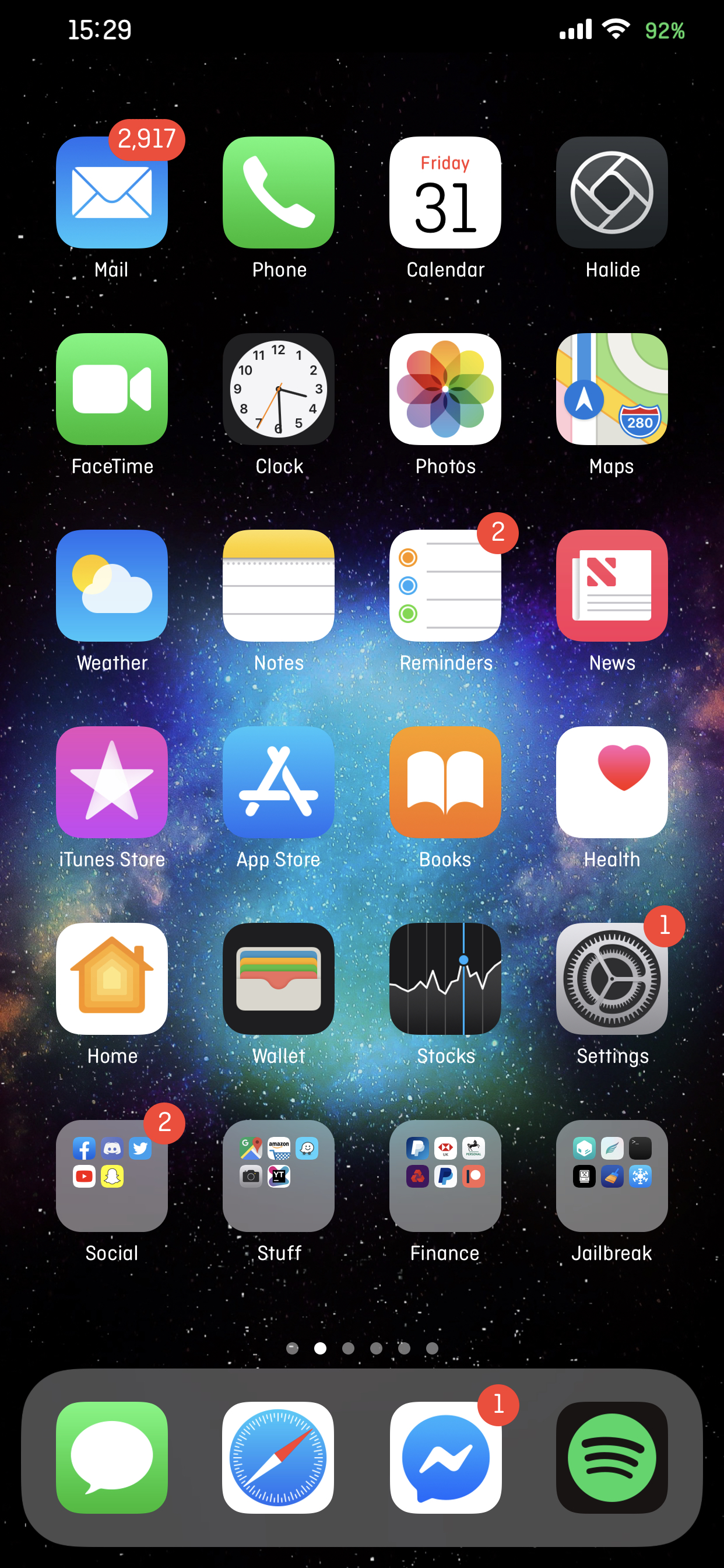Launch Maps
The height and width of the screenshot is (1568, 724).
pos(611,389)
